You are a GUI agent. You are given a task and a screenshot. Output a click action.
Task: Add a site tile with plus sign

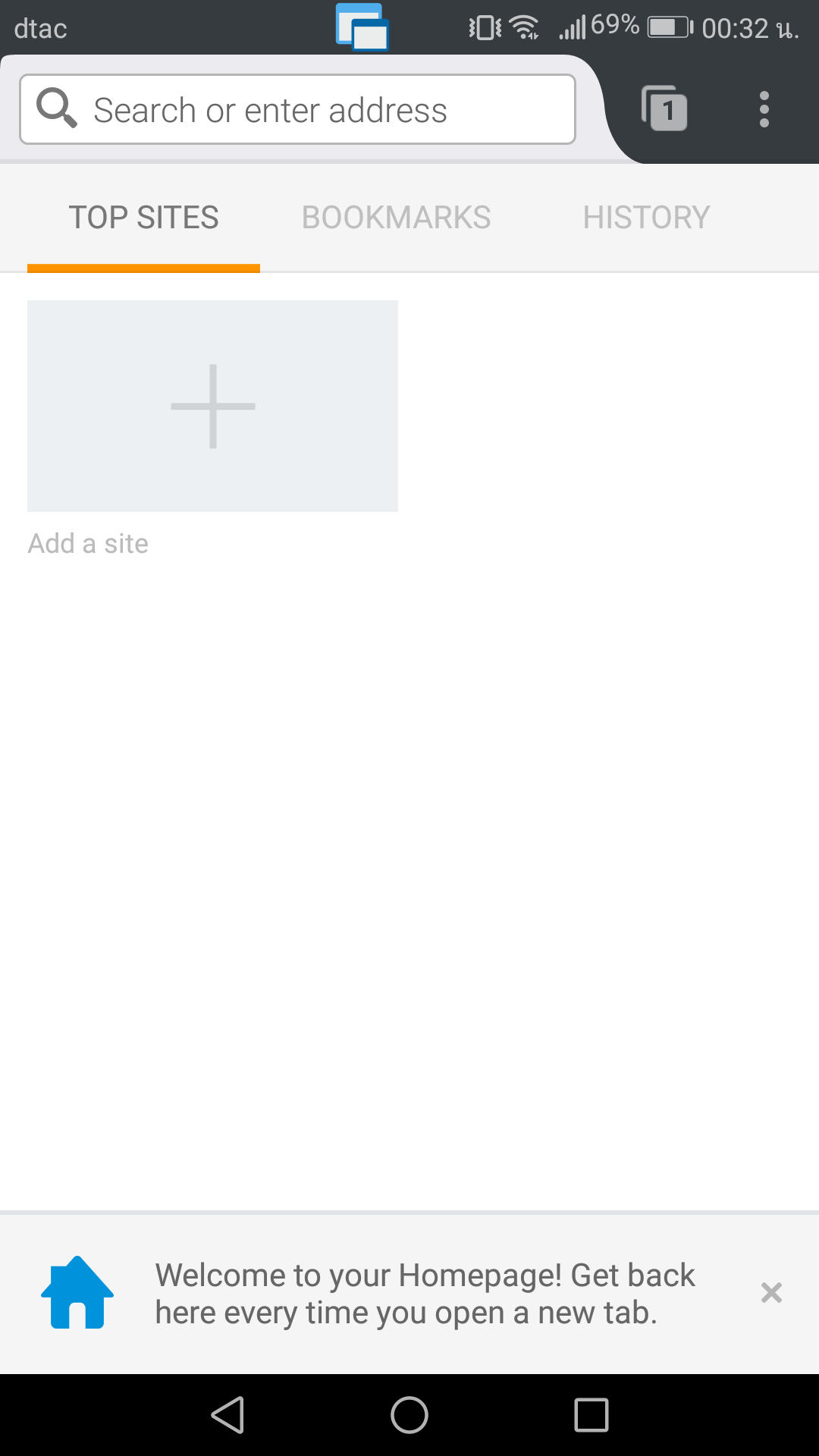(x=212, y=406)
